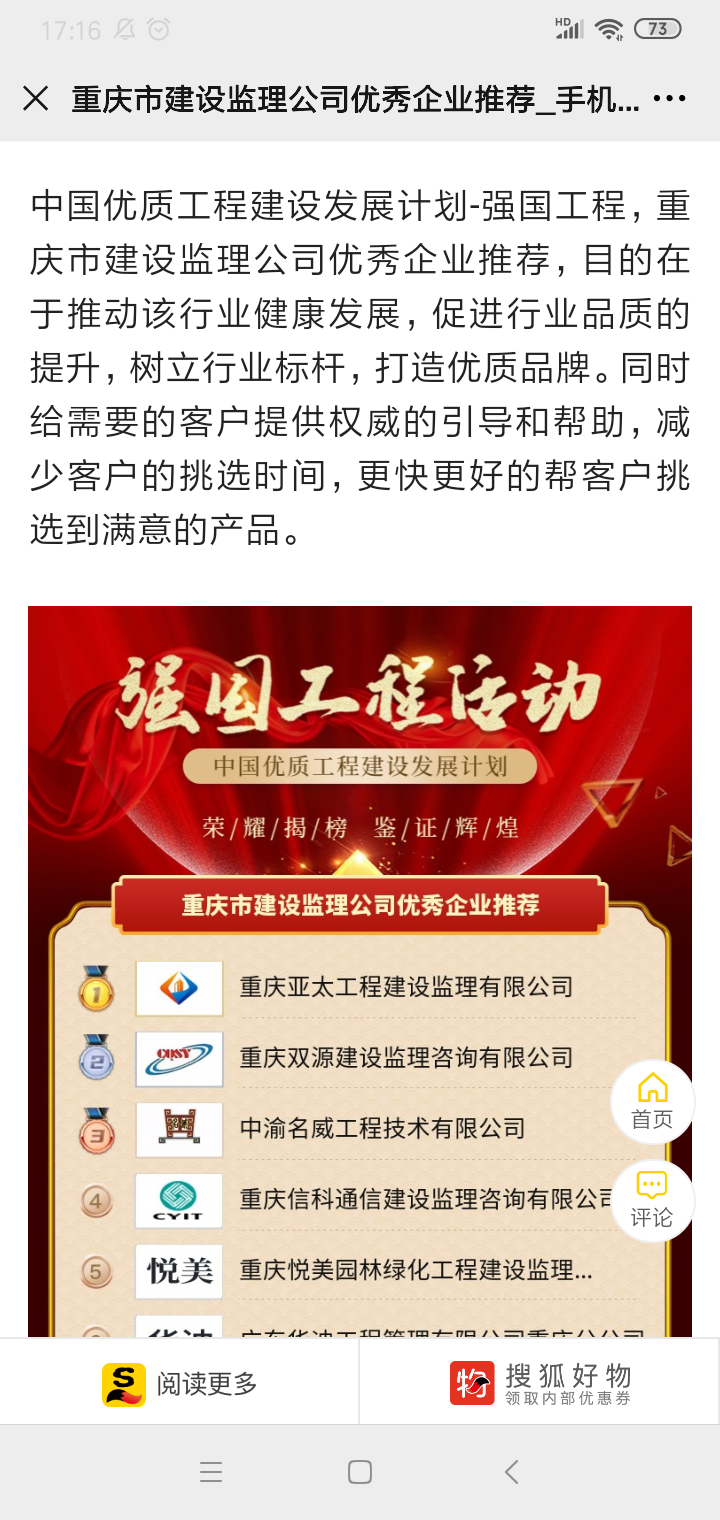
Task: Open 搜狐好物 coupon banner
Action: tap(540, 1383)
